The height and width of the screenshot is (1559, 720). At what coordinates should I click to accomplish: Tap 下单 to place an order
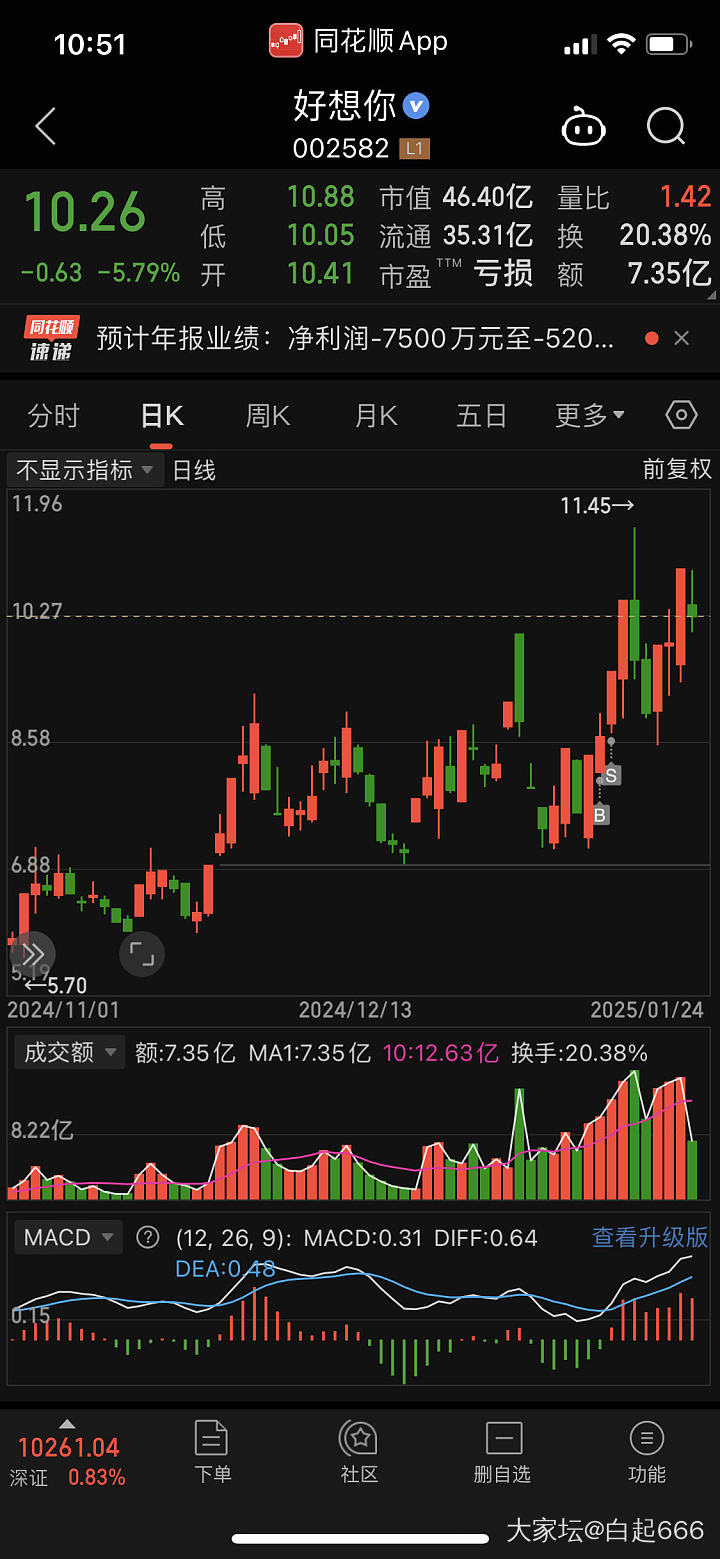211,1452
